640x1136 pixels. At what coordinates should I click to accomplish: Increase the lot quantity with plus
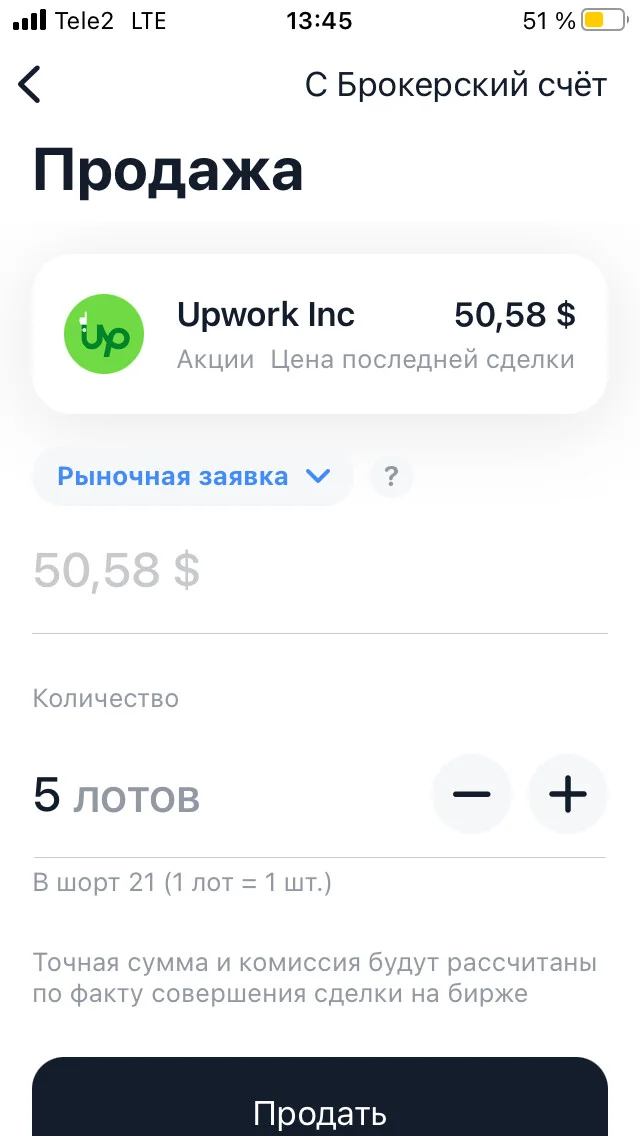[x=568, y=794]
